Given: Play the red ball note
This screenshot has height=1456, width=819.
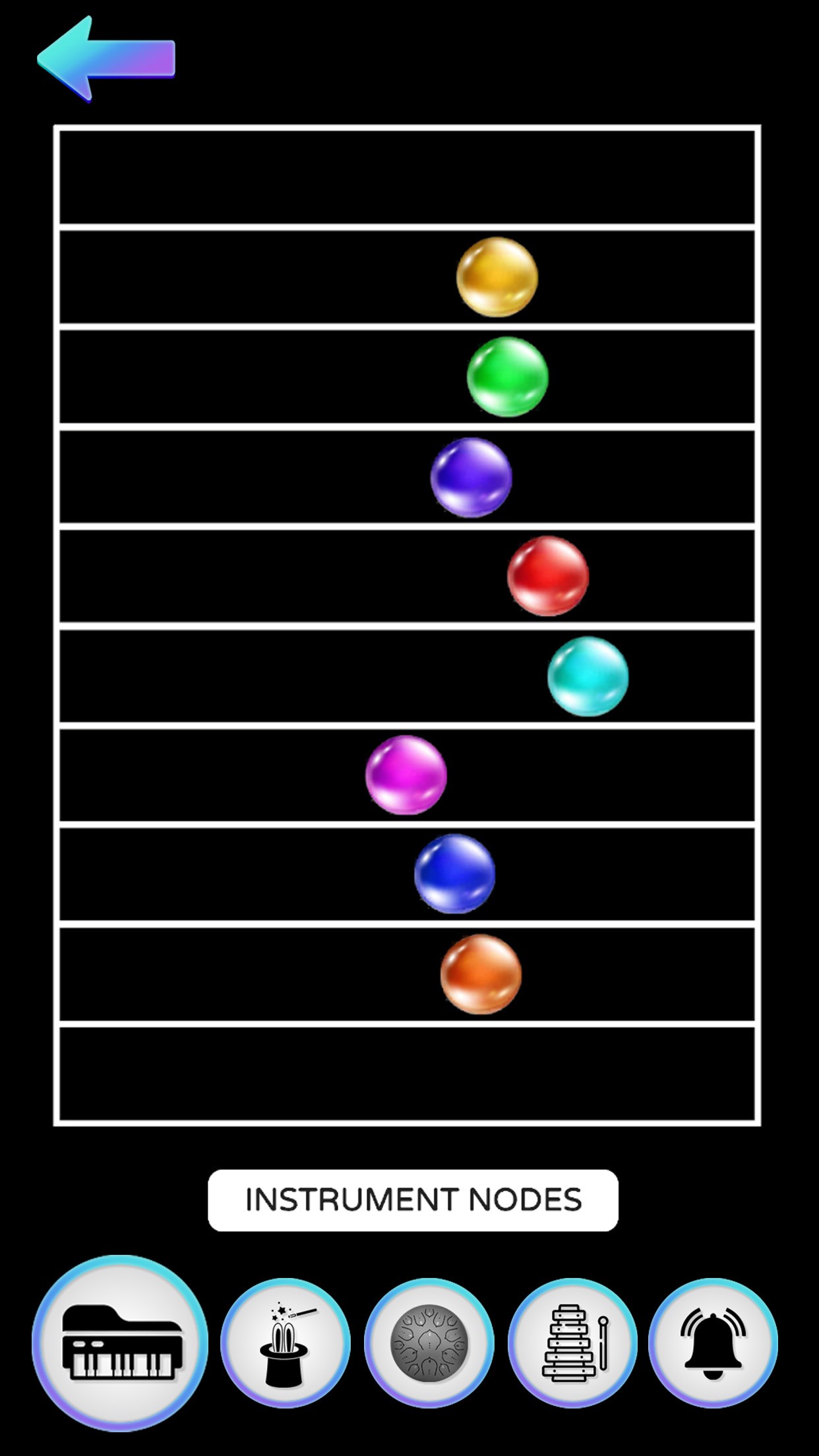Looking at the screenshot, I should (547, 576).
